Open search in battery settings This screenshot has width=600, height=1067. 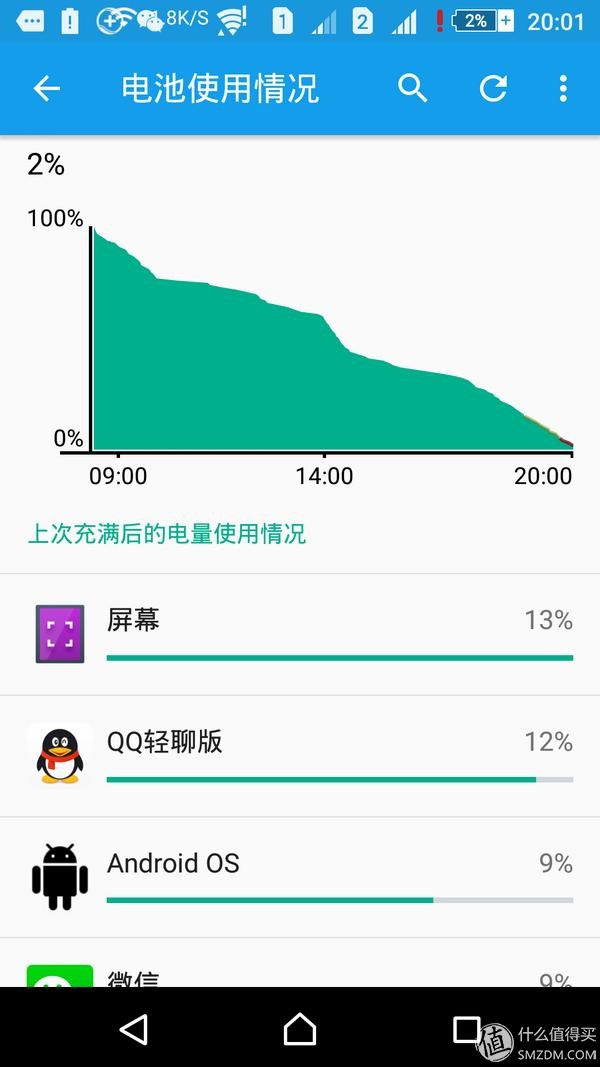click(x=413, y=88)
